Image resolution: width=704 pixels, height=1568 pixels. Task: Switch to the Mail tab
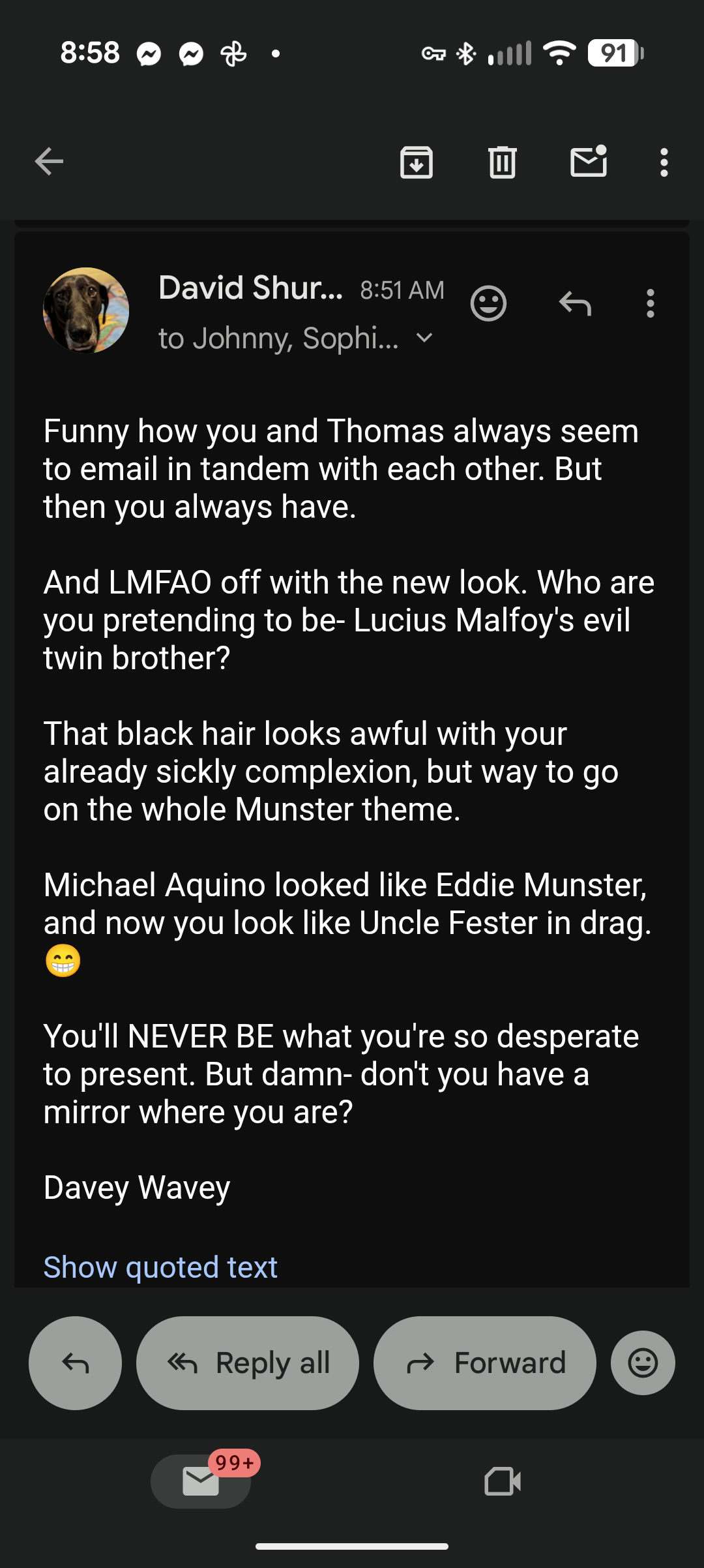click(201, 1481)
